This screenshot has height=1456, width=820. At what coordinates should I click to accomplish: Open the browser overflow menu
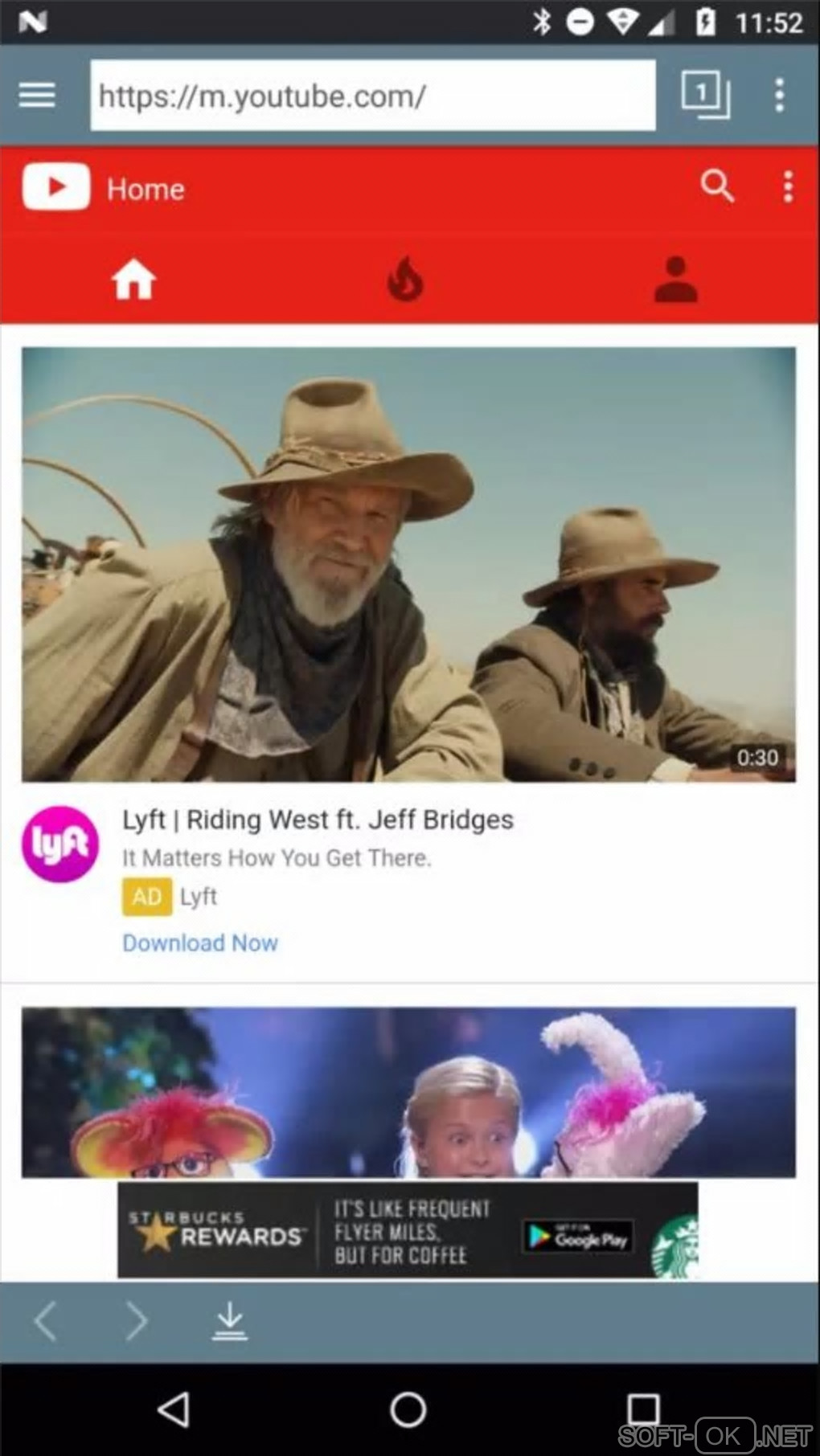point(778,95)
